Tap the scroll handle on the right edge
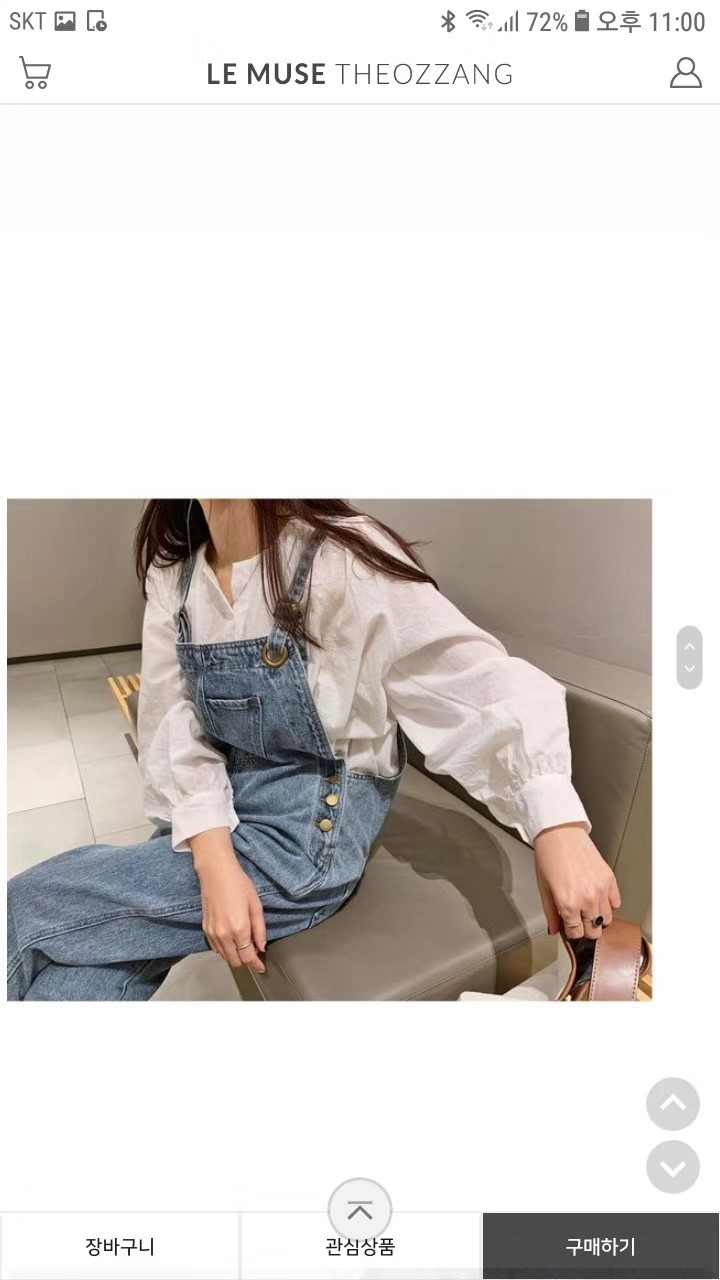Screen dimensions: 720x1280 click(x=689, y=657)
